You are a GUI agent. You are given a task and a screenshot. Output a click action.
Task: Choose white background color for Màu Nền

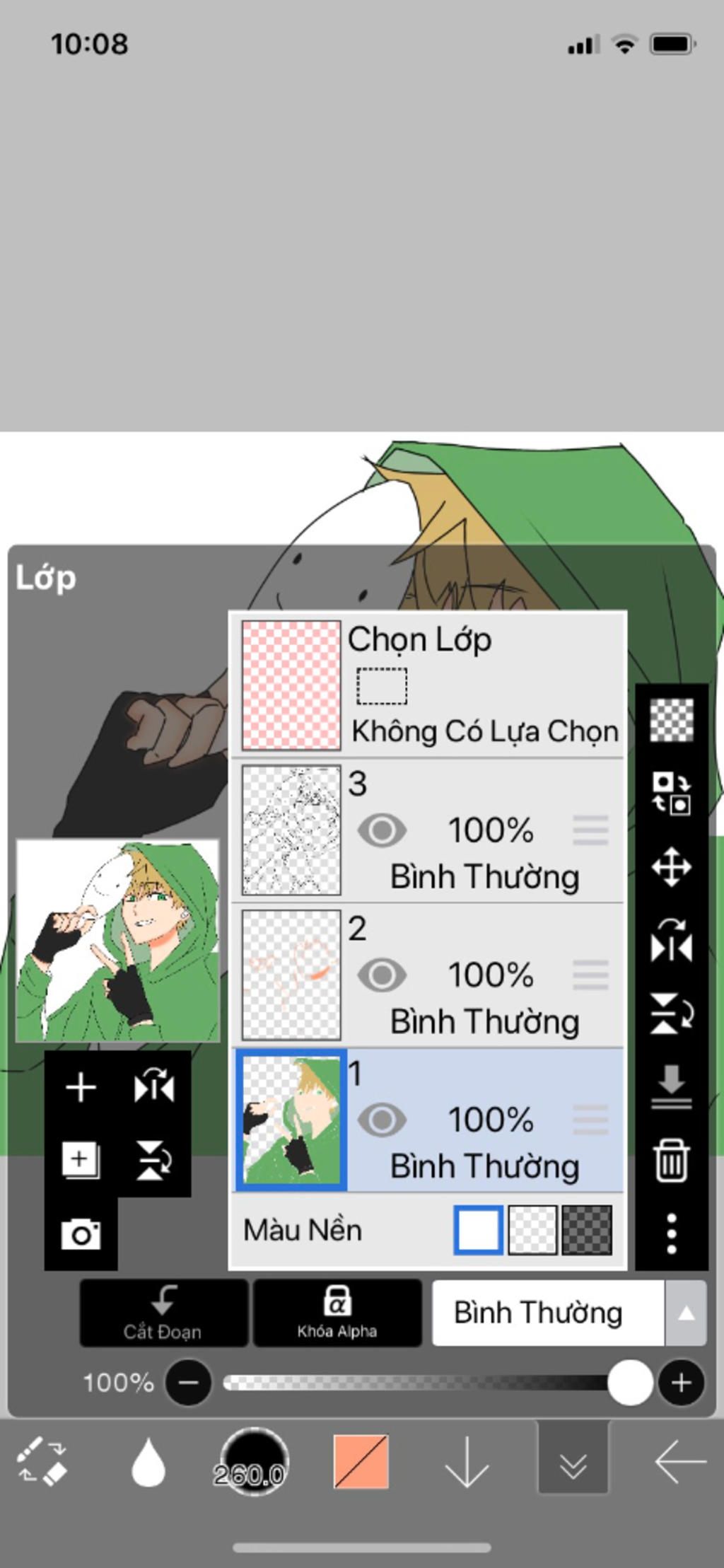click(479, 1231)
